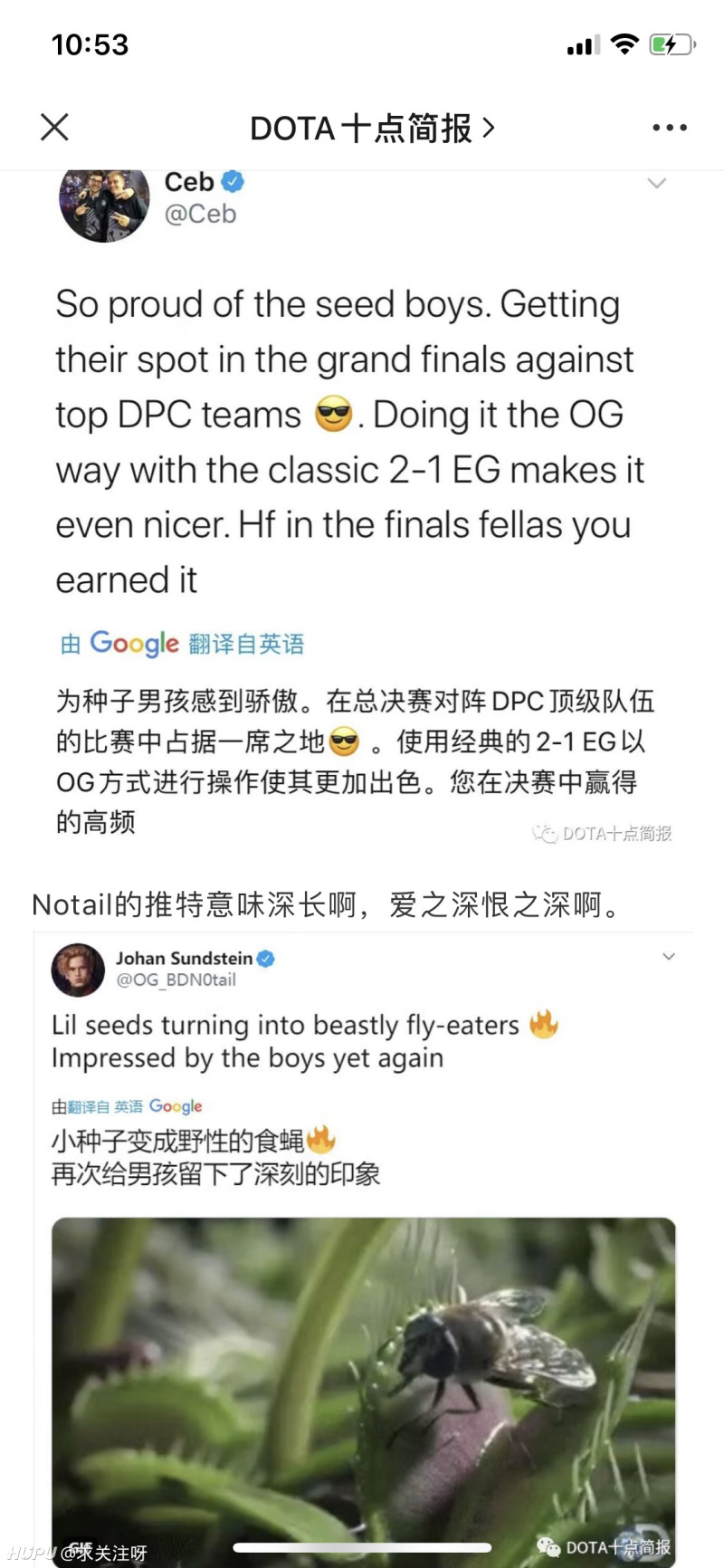
Task: Close the article with the X button
Action: (x=54, y=128)
